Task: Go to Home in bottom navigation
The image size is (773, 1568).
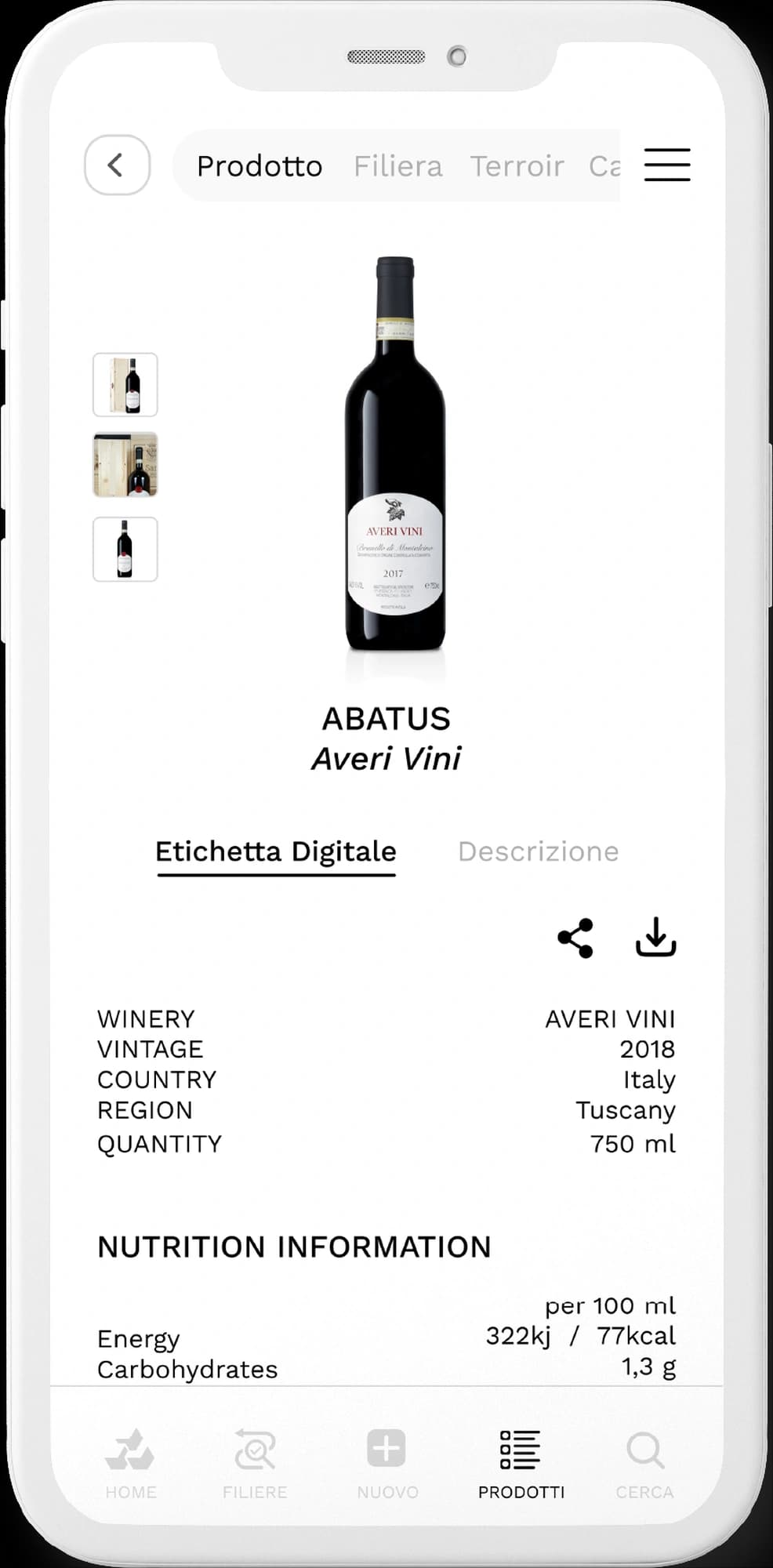Action: coord(131,1463)
